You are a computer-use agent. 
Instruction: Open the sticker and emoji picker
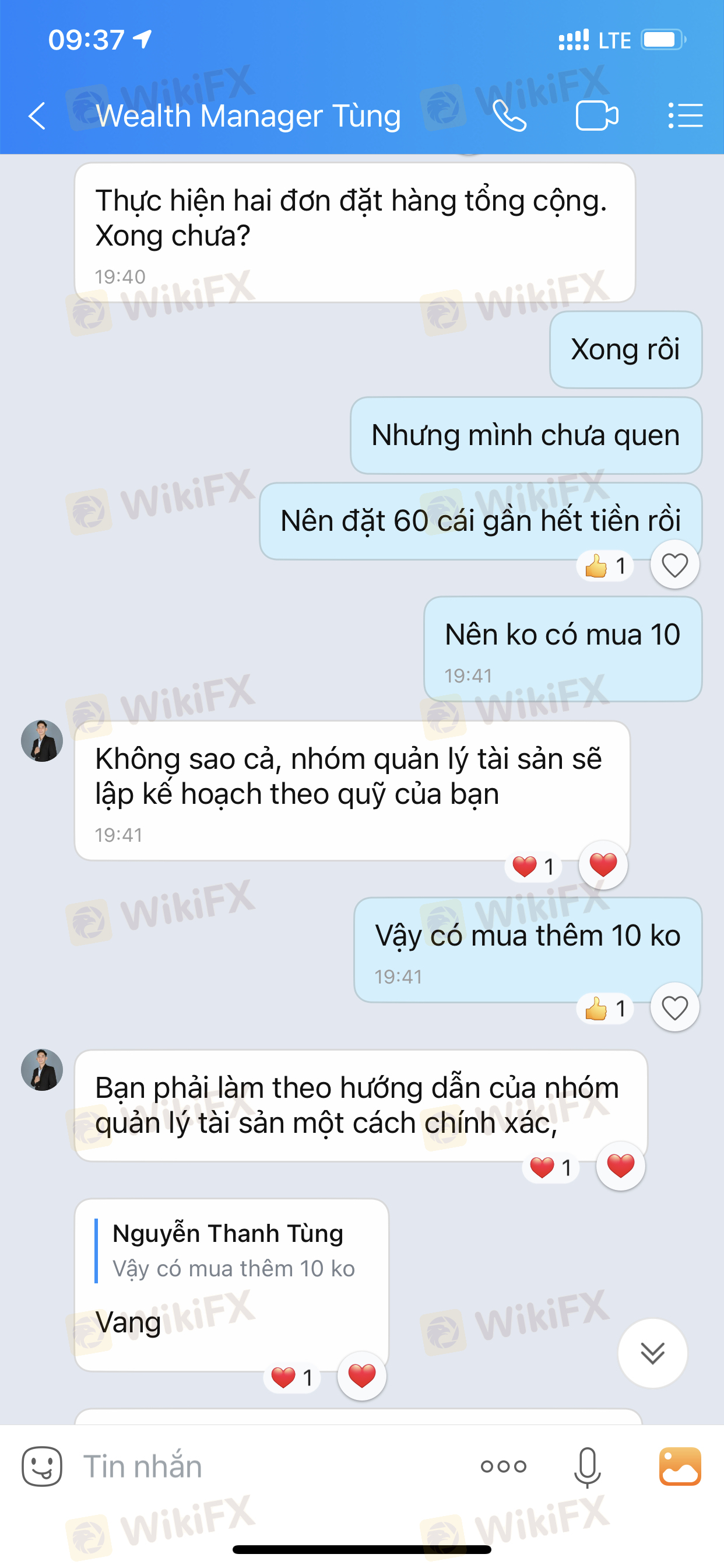[42, 1466]
